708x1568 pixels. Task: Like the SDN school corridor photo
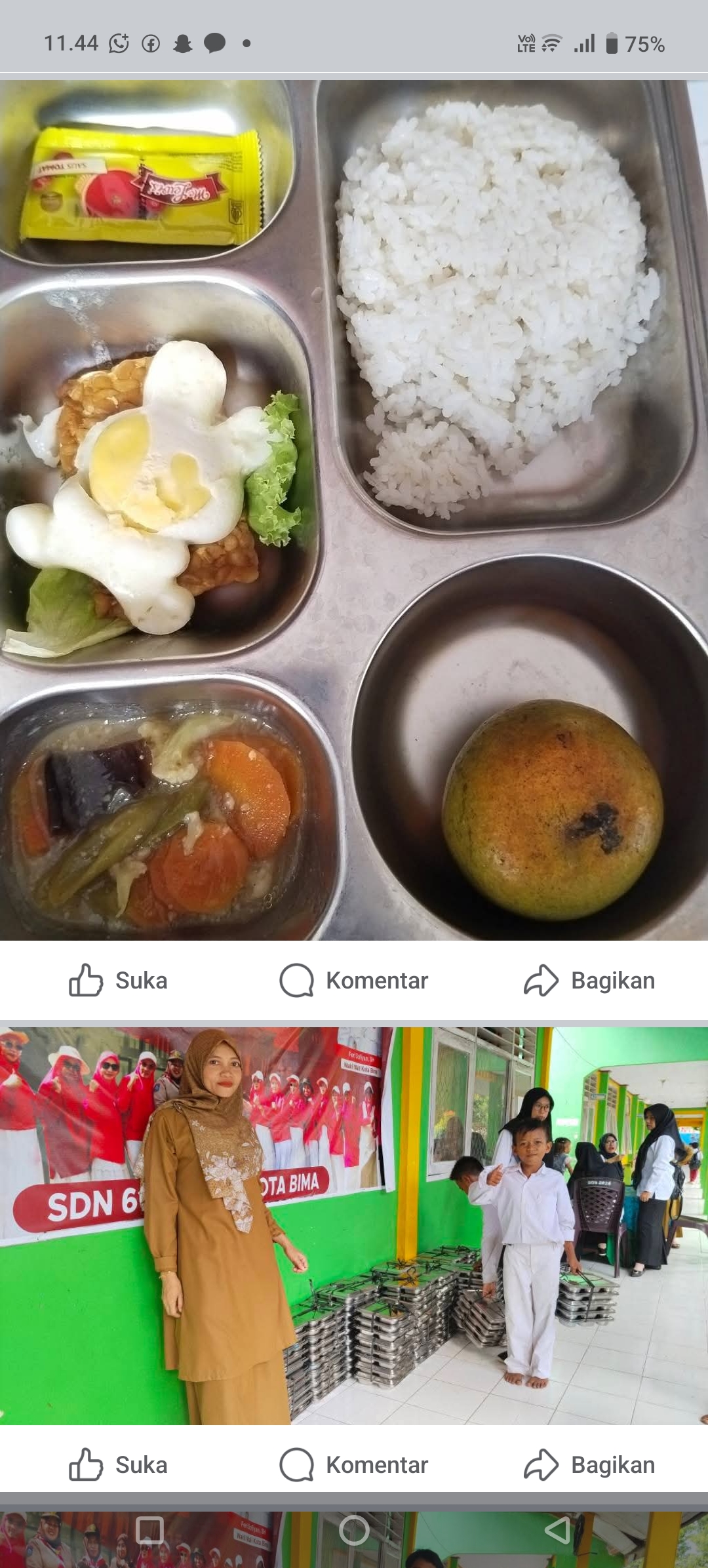pos(119,1465)
